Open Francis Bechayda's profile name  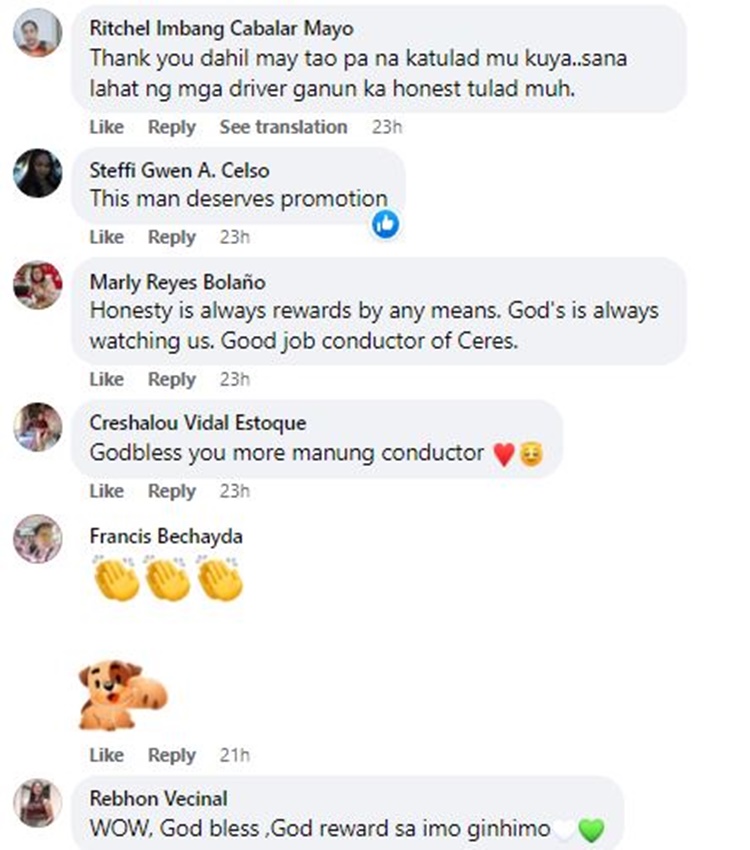coord(166,536)
